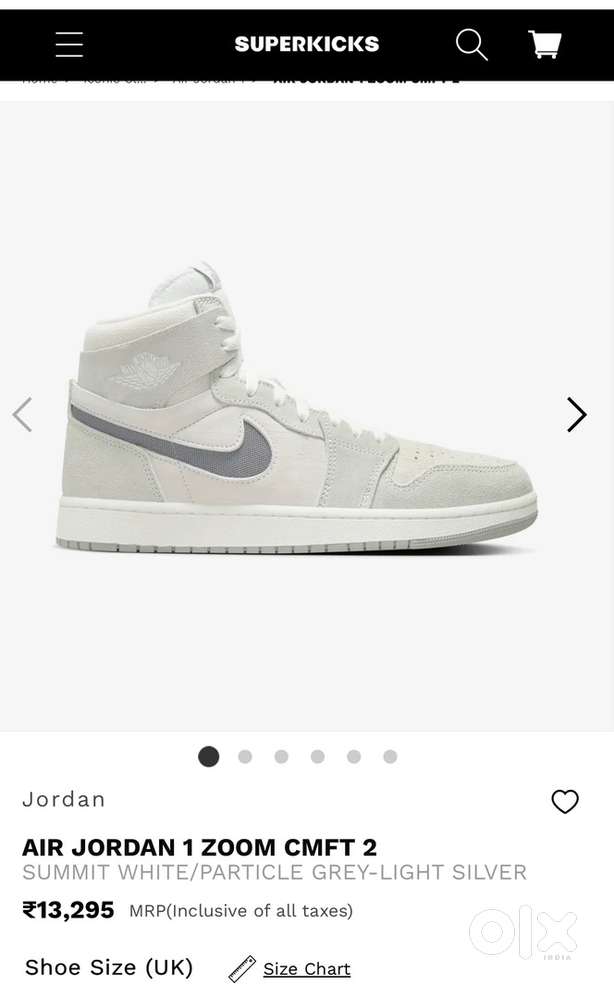The height and width of the screenshot is (999, 614).
Task: Jump to the last image dot
Action: [x=390, y=757]
